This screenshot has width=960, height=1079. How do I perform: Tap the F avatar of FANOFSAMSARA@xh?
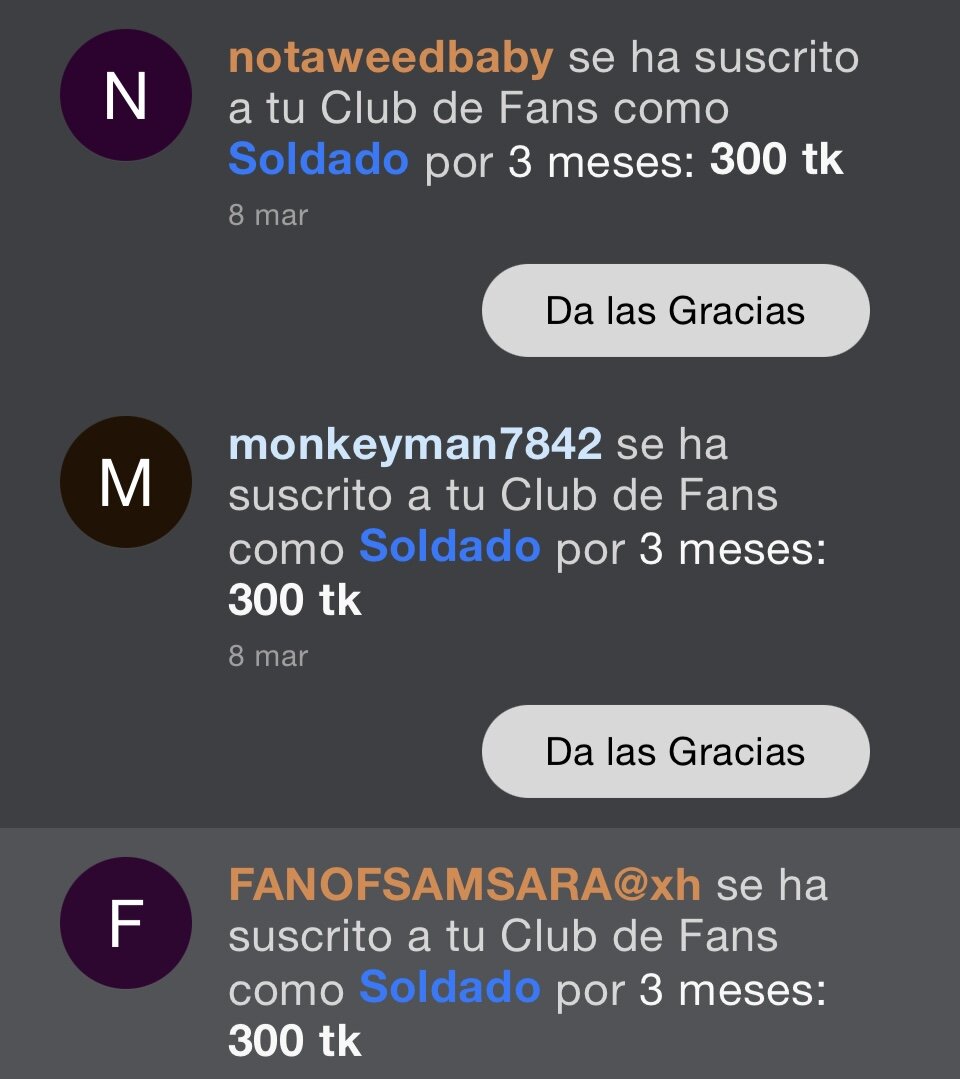coord(126,923)
